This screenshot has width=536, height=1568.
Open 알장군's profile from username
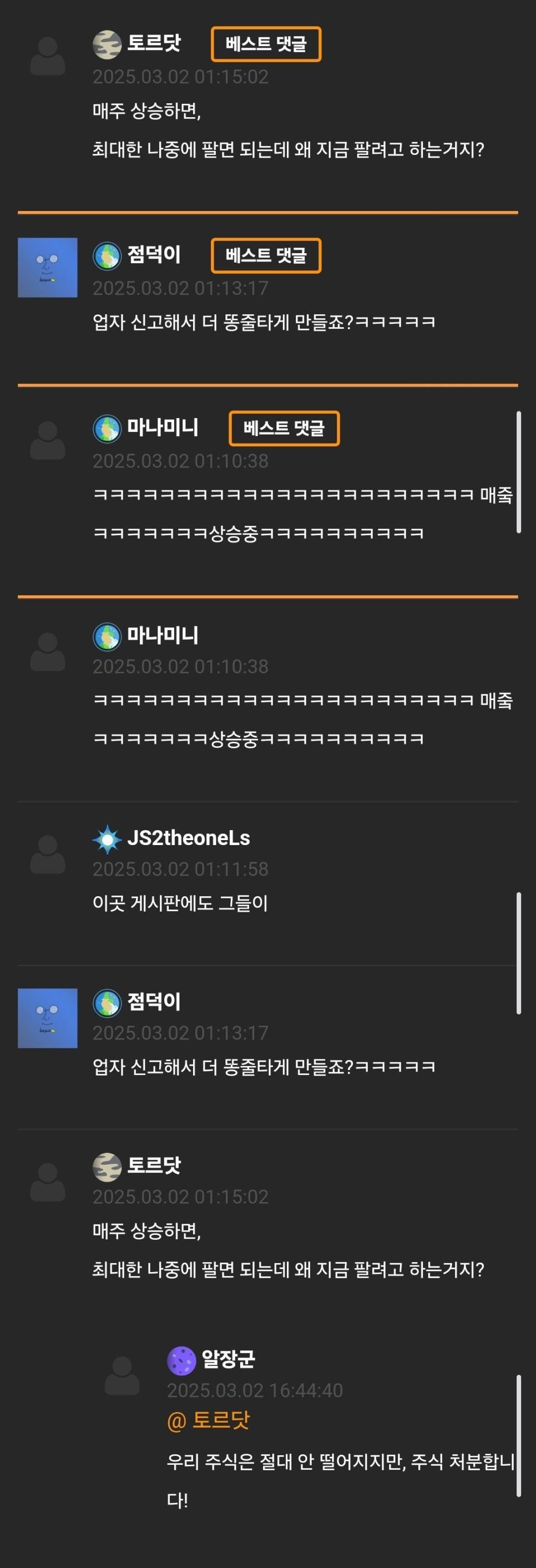coord(228,1359)
